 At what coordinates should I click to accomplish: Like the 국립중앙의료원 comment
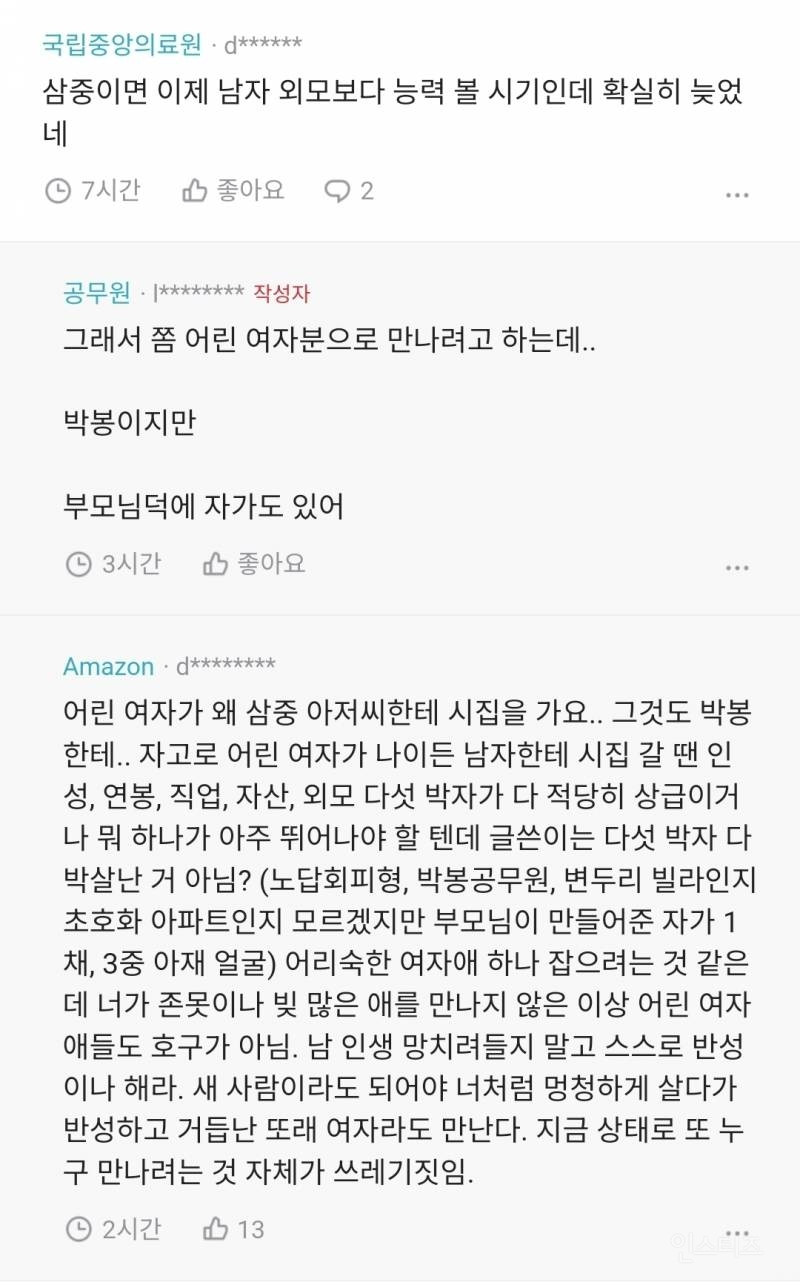point(233,190)
